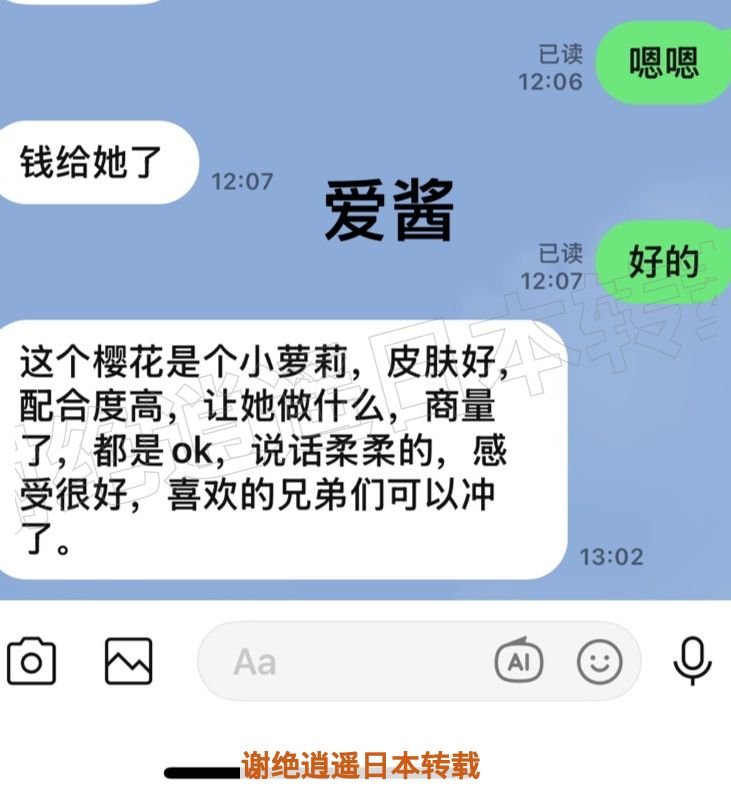Tap the AI assistant icon in the input field

tap(519, 662)
